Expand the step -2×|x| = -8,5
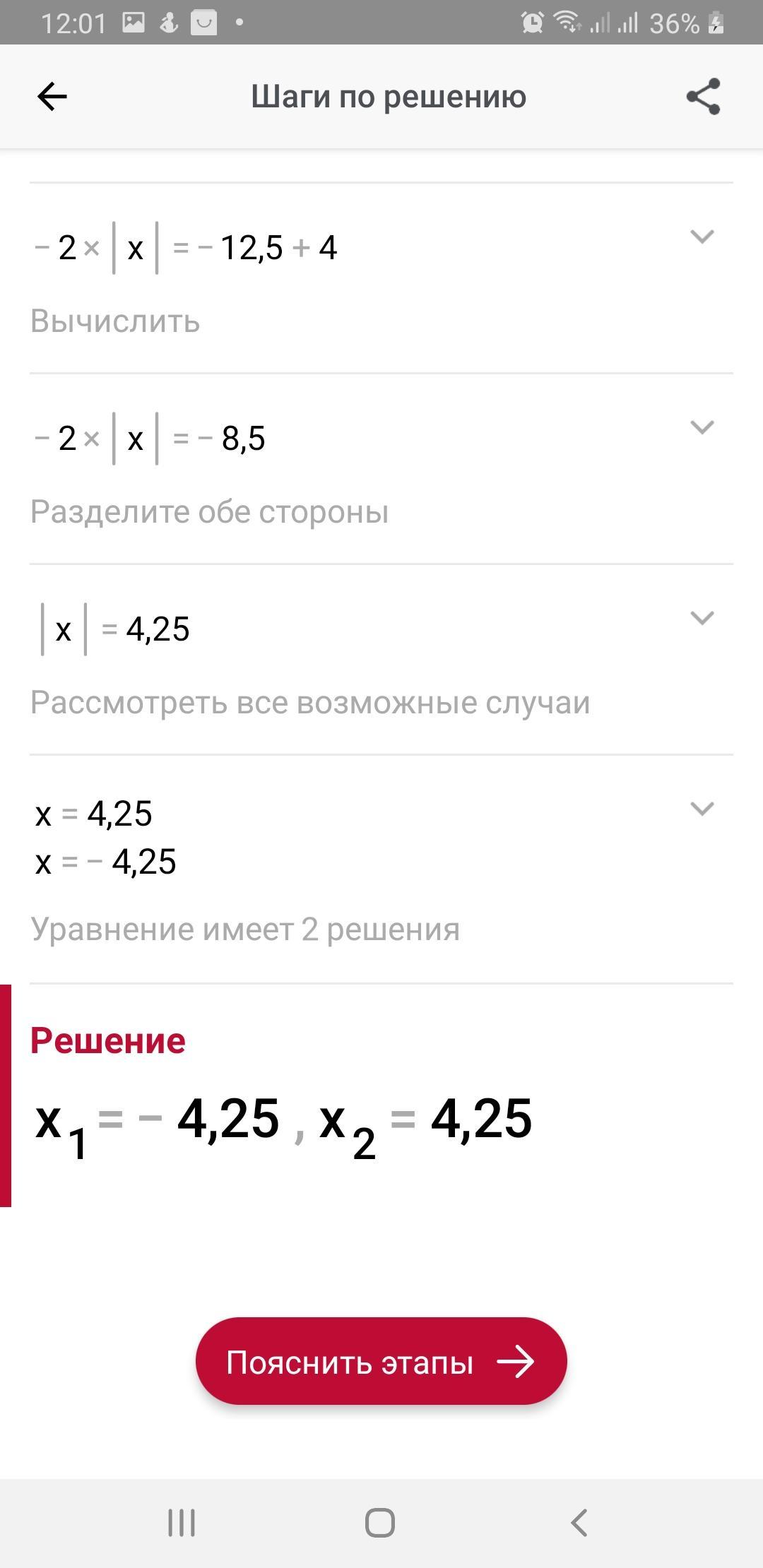Viewport: 763px width, 1568px height. 701,427
